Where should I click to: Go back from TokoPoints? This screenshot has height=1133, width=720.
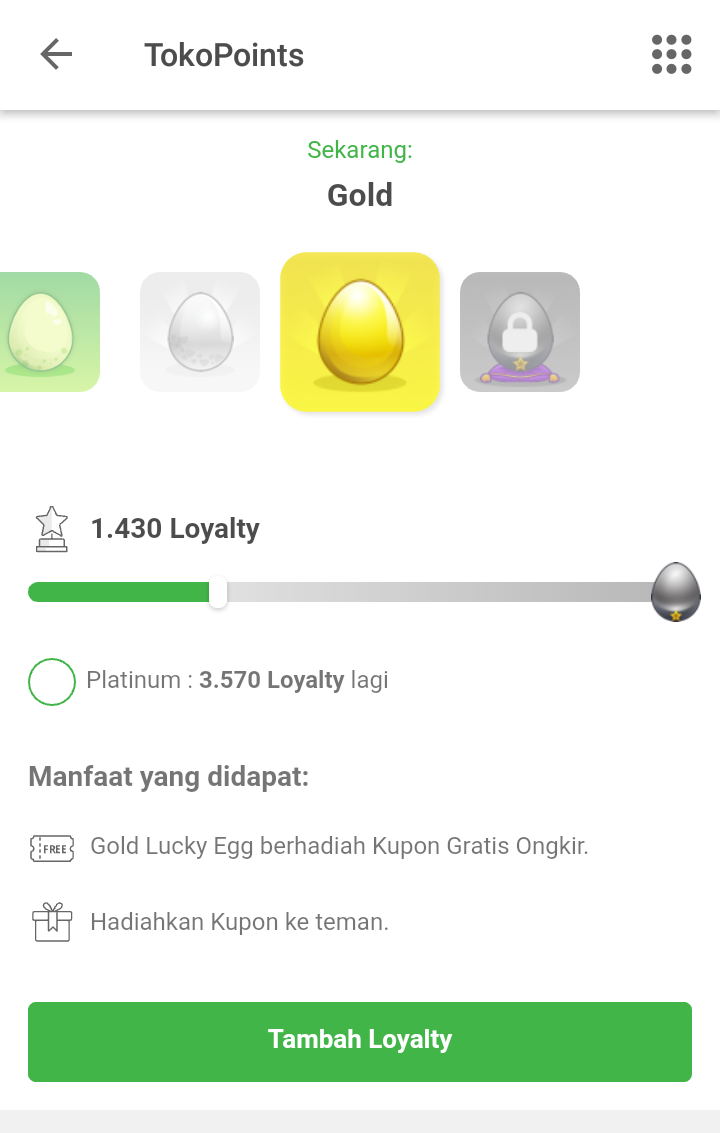coord(56,54)
